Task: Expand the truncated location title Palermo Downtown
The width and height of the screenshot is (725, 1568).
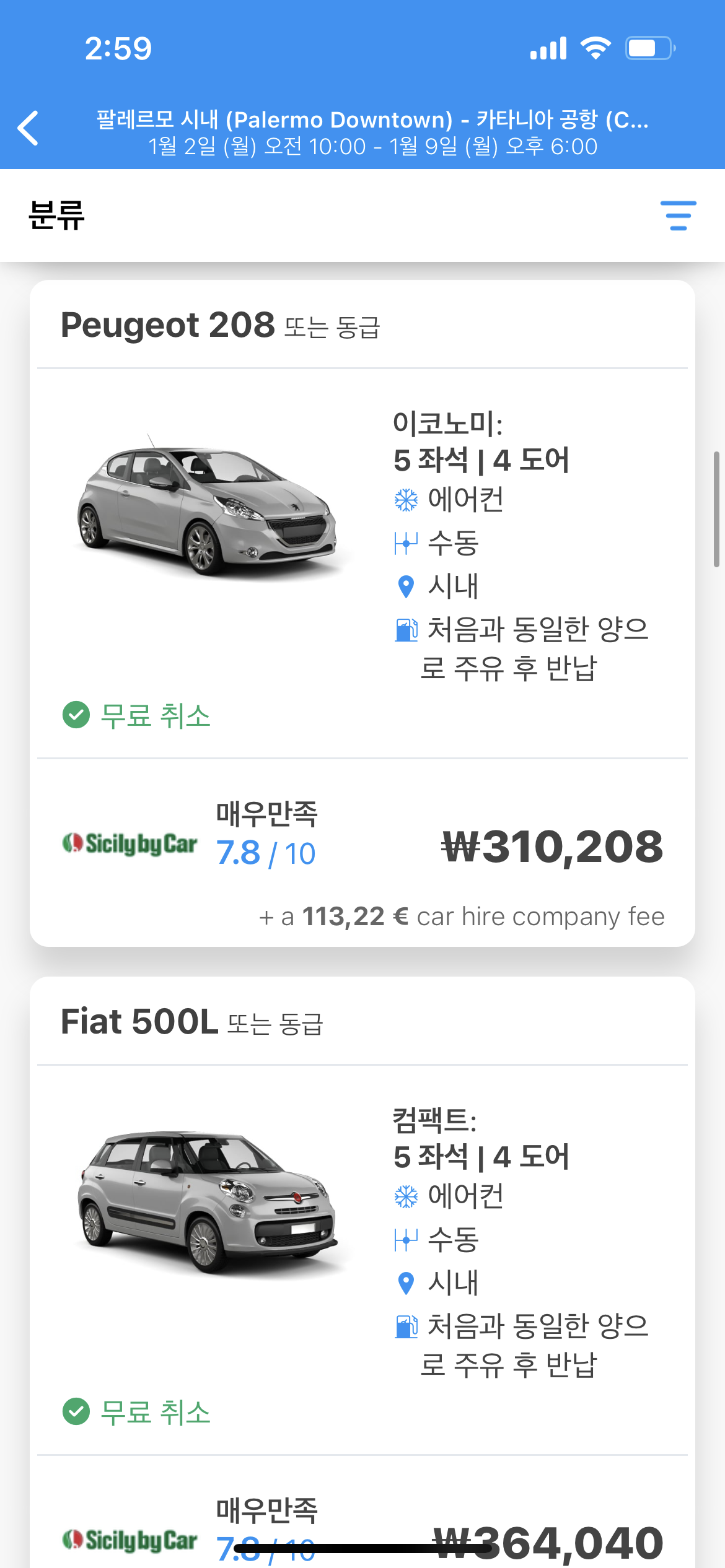Action: 372,119
